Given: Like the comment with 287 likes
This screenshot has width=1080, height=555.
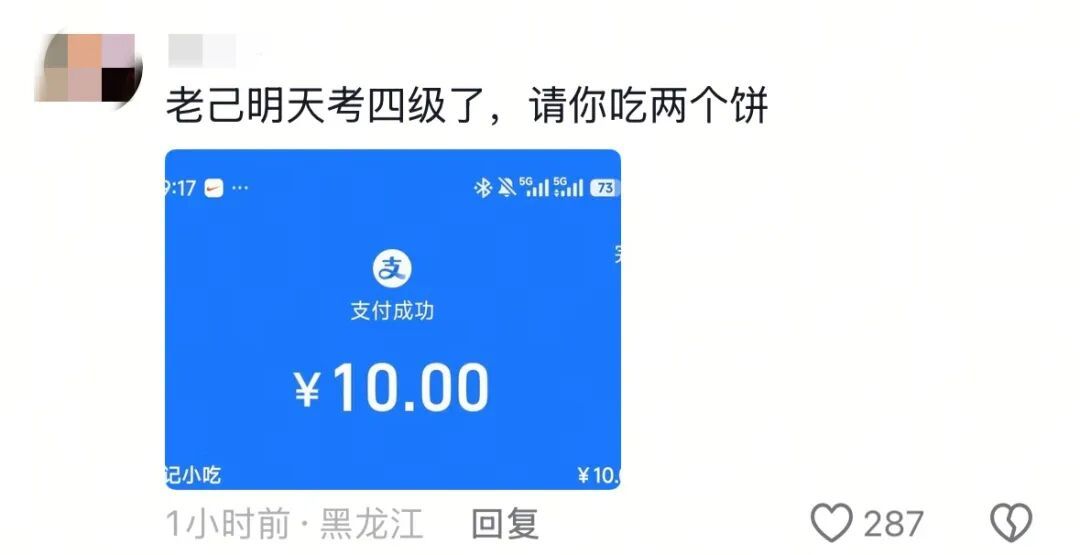Looking at the screenshot, I should (x=831, y=523).
